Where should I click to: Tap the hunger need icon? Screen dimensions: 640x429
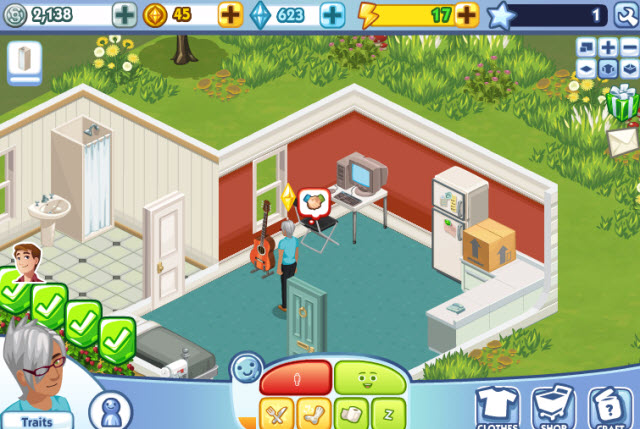pyautogui.click(x=276, y=413)
